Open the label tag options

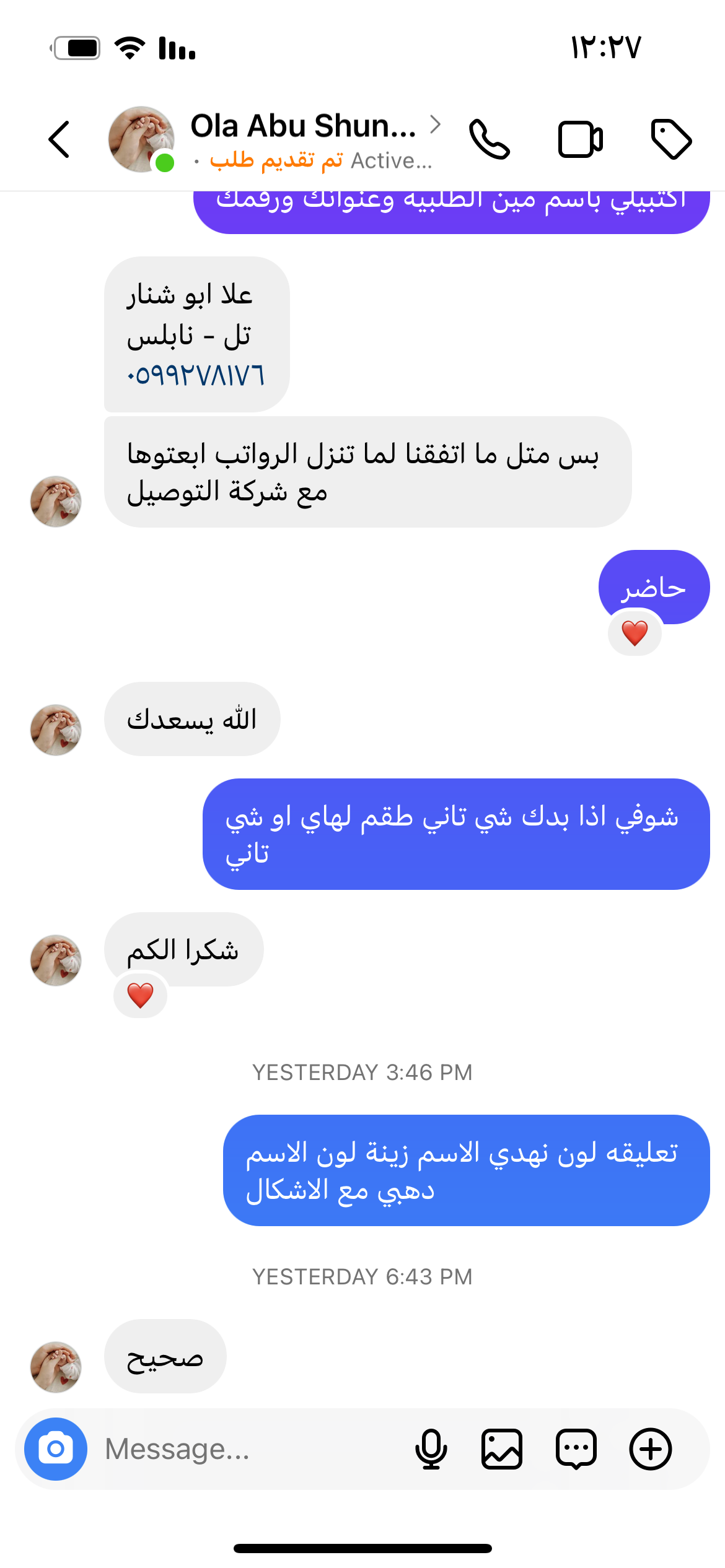(671, 139)
